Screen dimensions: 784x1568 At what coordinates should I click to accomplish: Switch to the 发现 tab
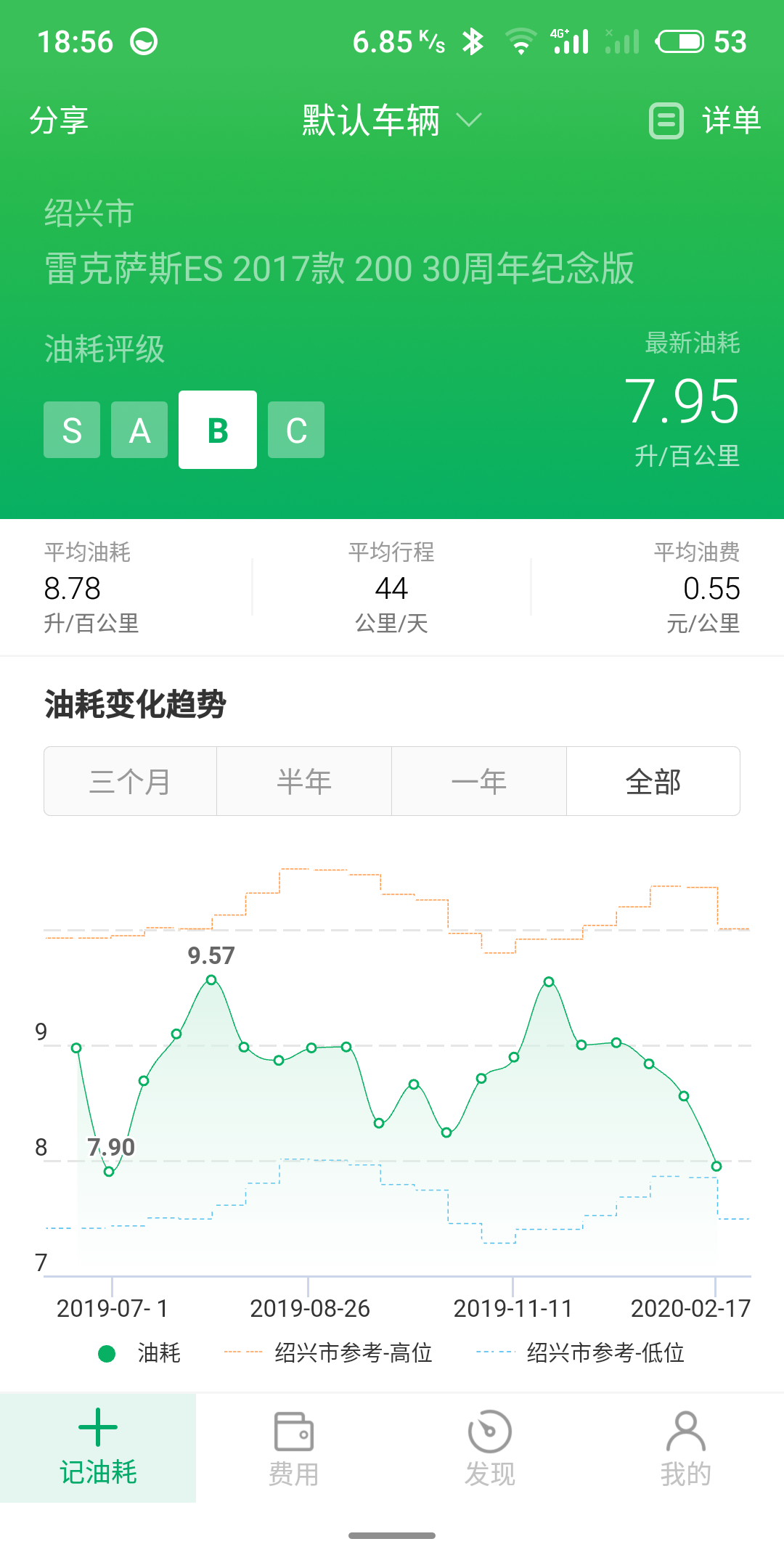point(490,1447)
